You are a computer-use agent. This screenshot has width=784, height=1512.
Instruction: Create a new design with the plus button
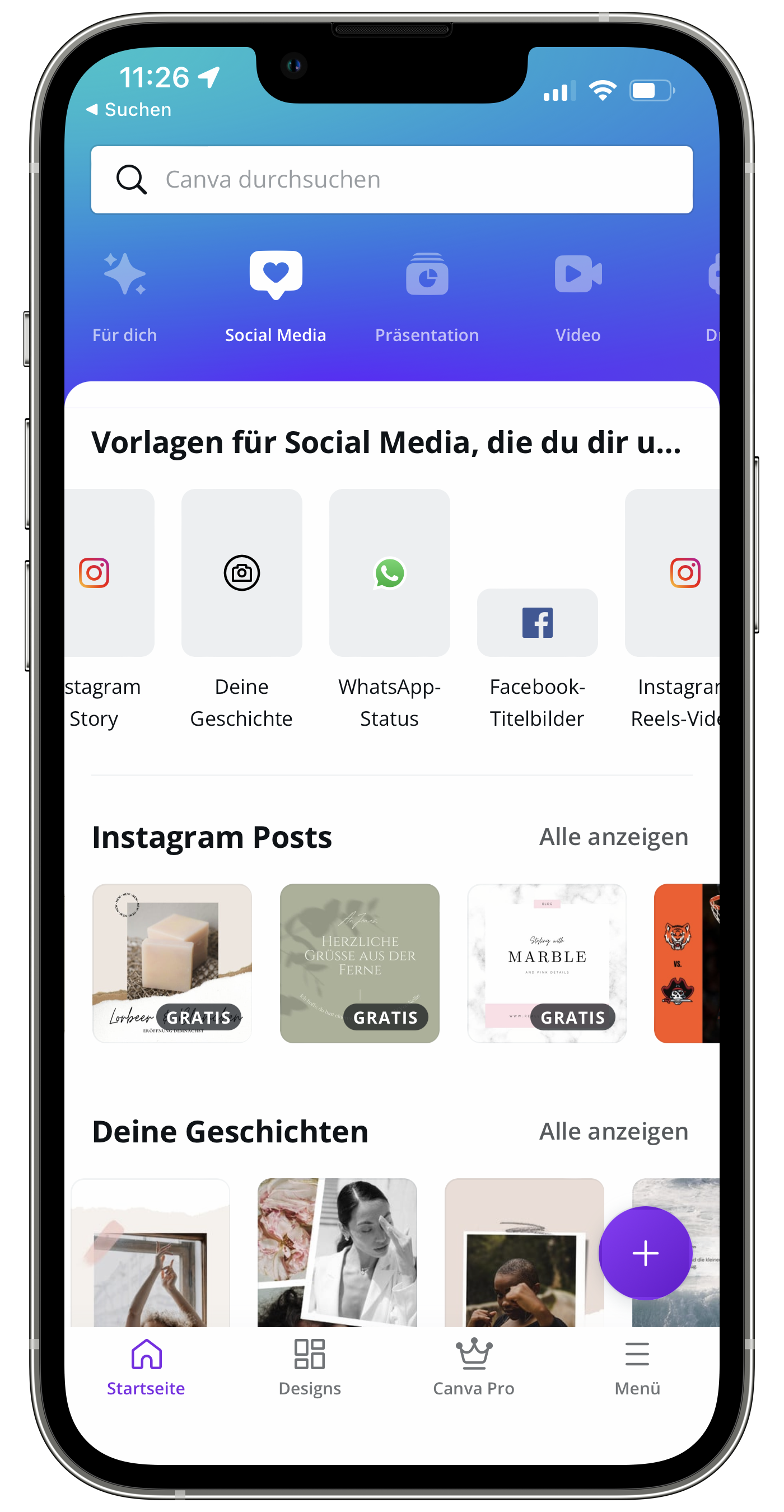point(645,1253)
